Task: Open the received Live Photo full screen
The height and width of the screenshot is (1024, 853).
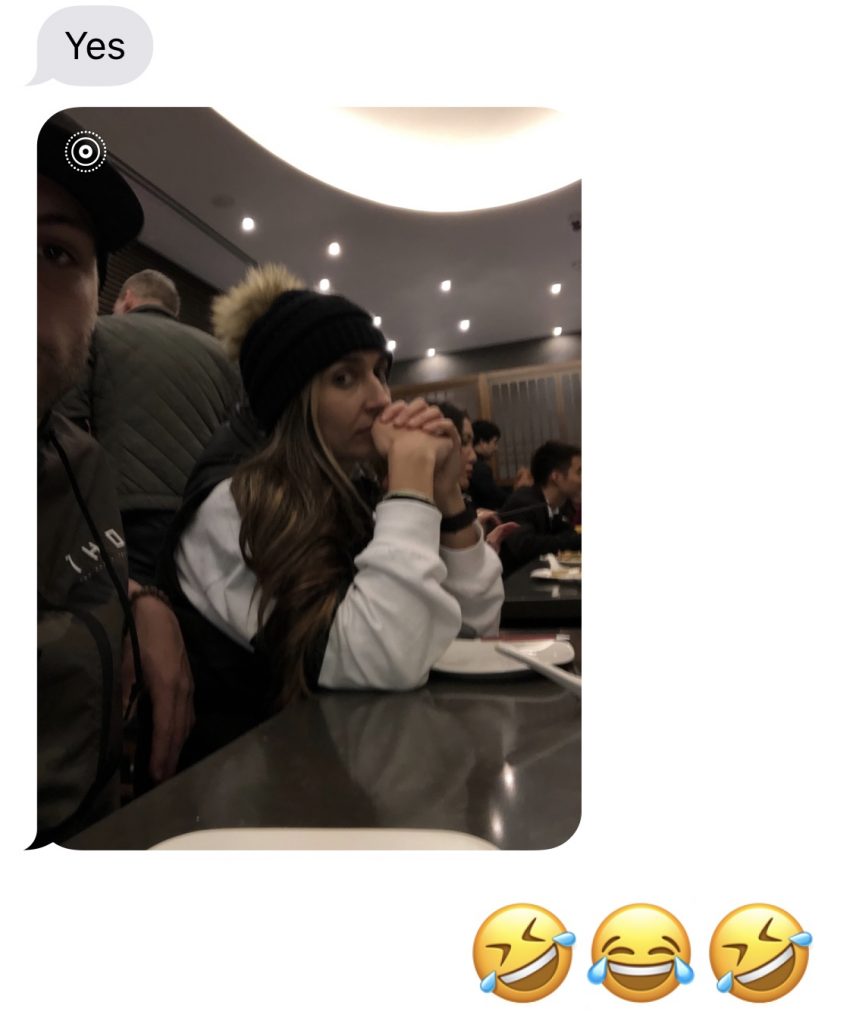Action: coord(310,480)
